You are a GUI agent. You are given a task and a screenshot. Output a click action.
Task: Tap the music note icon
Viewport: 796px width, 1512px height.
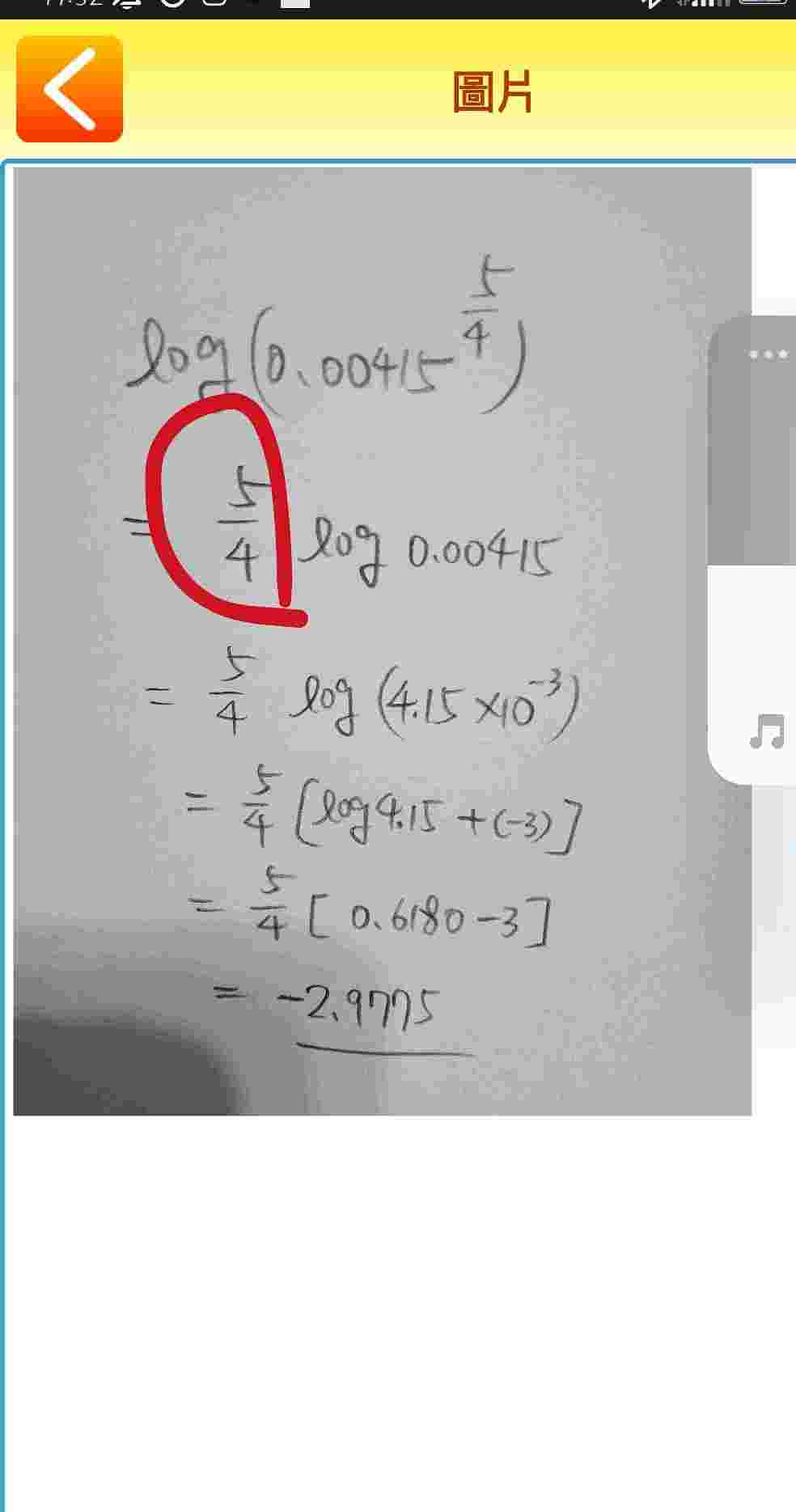pos(766,731)
